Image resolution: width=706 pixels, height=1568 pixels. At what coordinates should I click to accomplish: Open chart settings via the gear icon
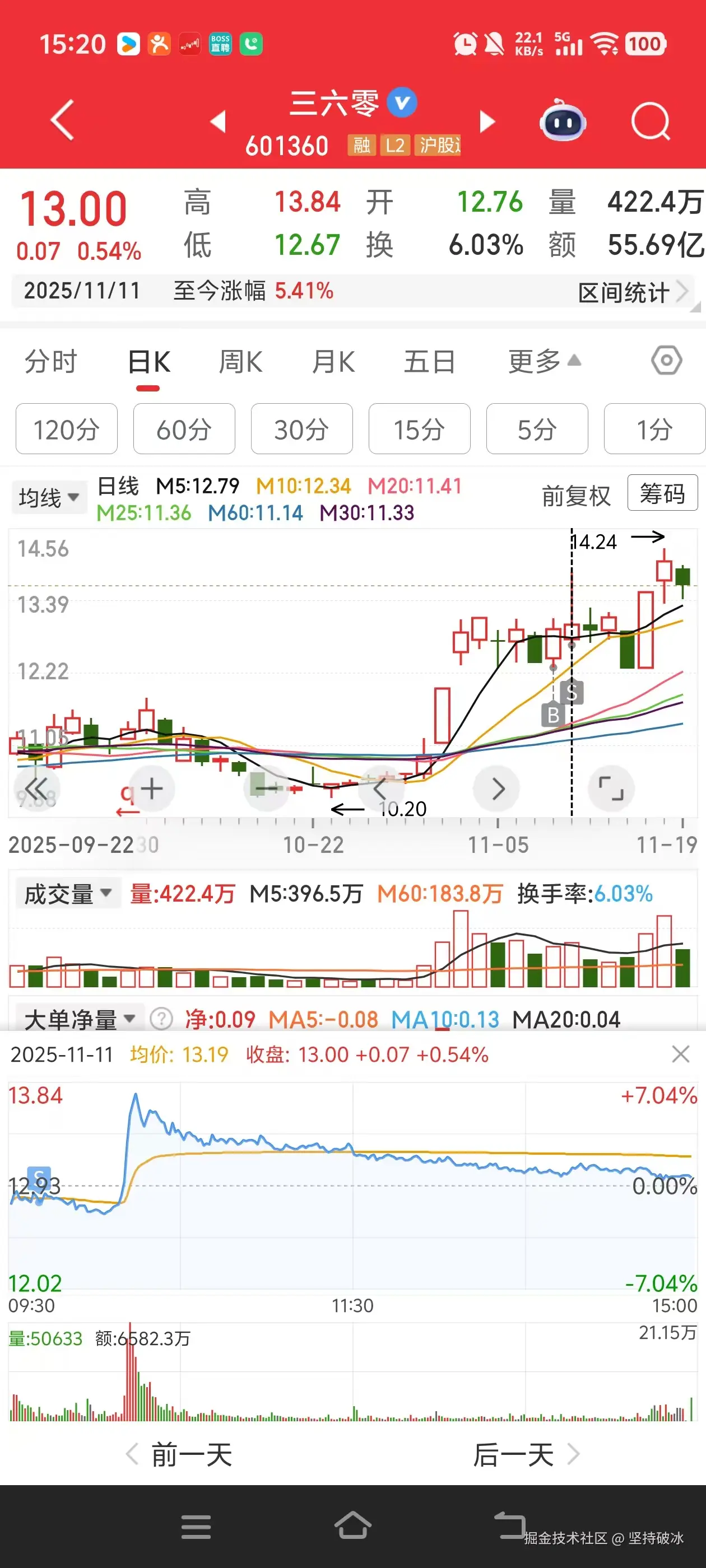point(668,361)
